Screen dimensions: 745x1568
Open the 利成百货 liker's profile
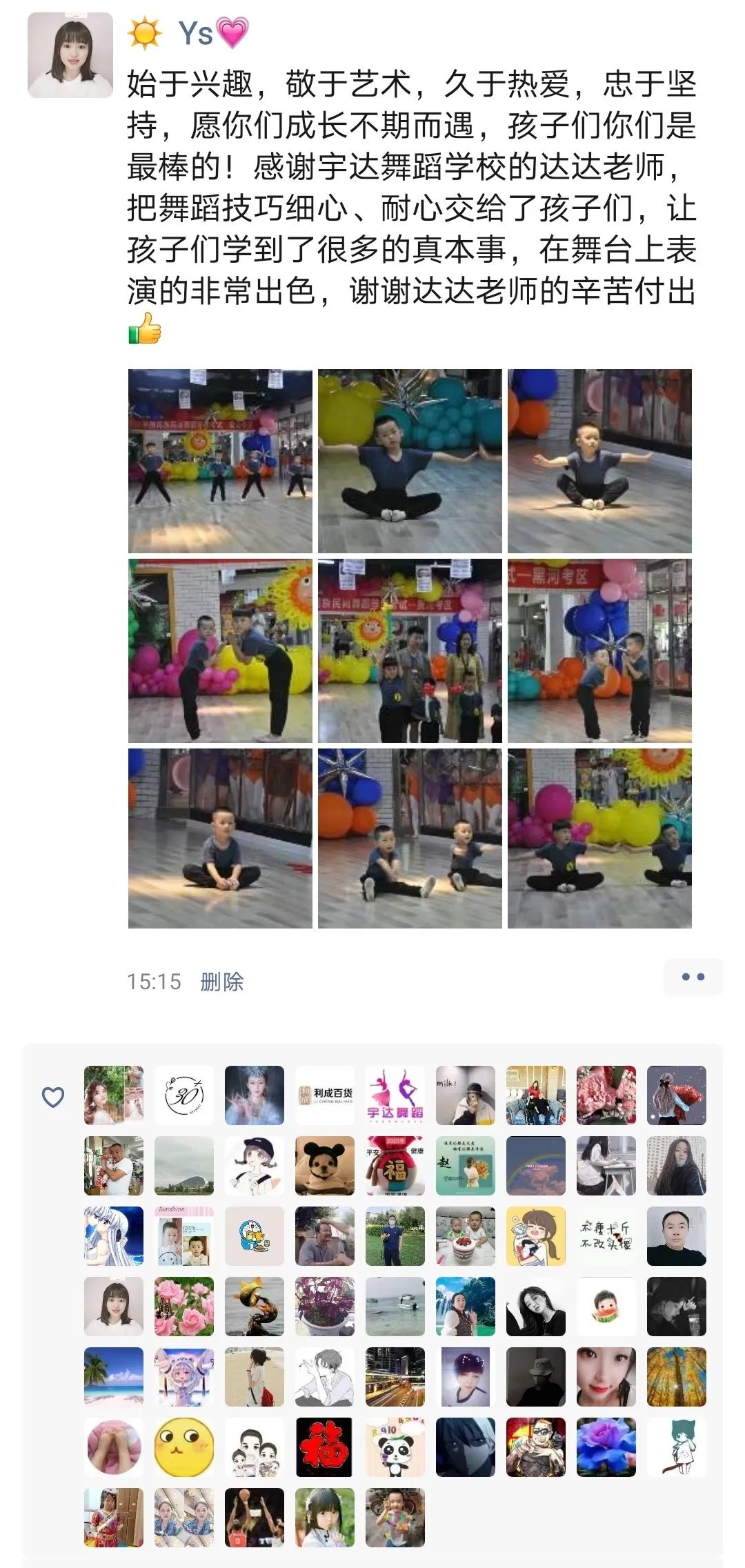pyautogui.click(x=325, y=1095)
